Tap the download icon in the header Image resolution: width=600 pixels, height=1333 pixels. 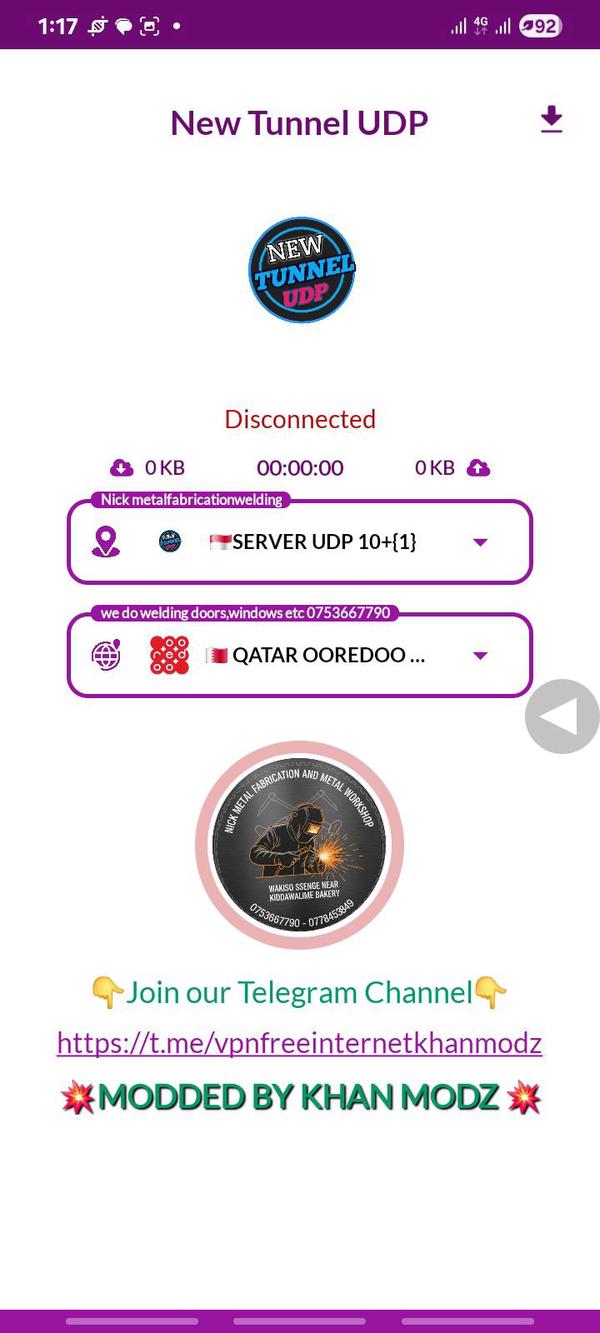point(551,120)
